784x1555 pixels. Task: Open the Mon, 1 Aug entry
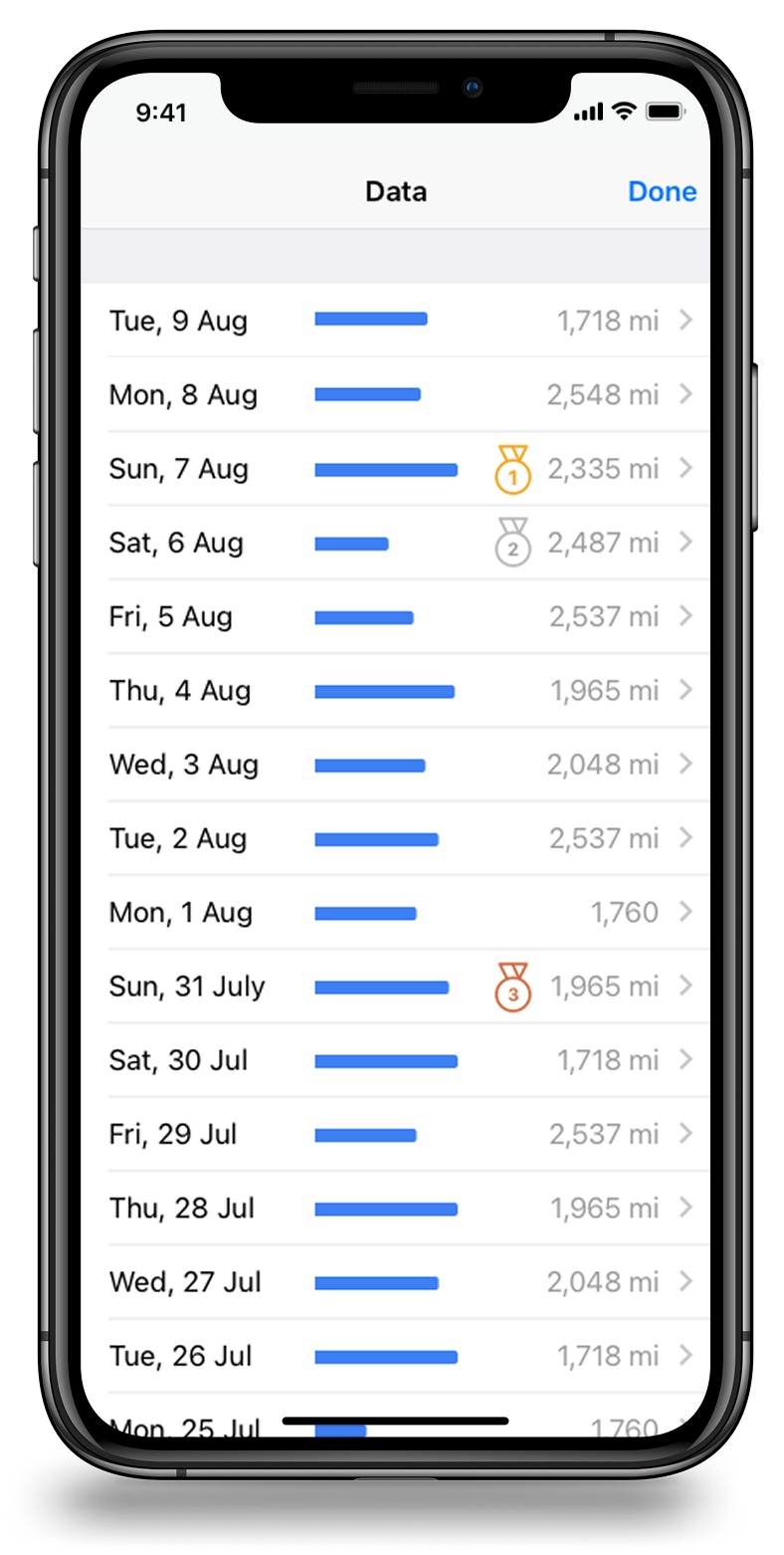pos(398,912)
